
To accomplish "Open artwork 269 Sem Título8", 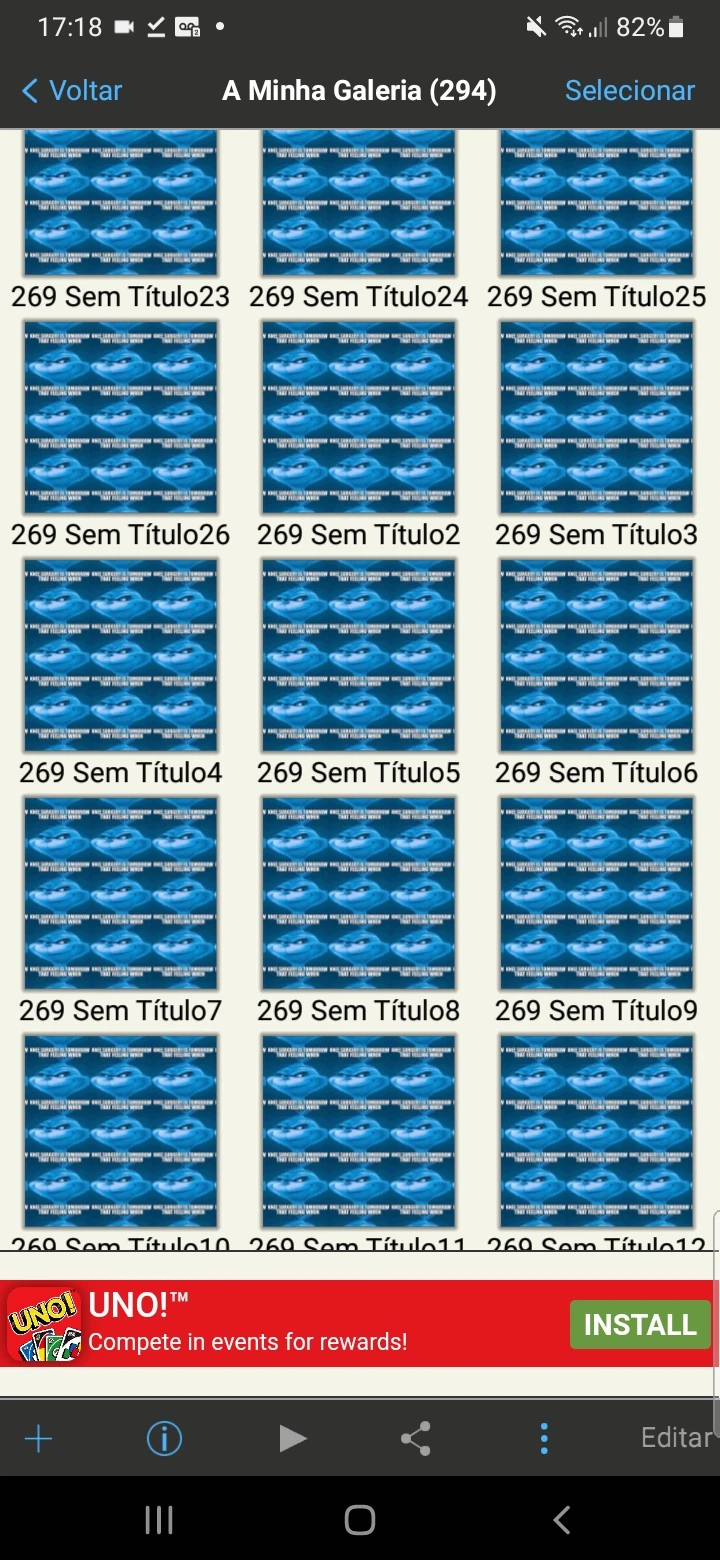I will click(358, 892).
